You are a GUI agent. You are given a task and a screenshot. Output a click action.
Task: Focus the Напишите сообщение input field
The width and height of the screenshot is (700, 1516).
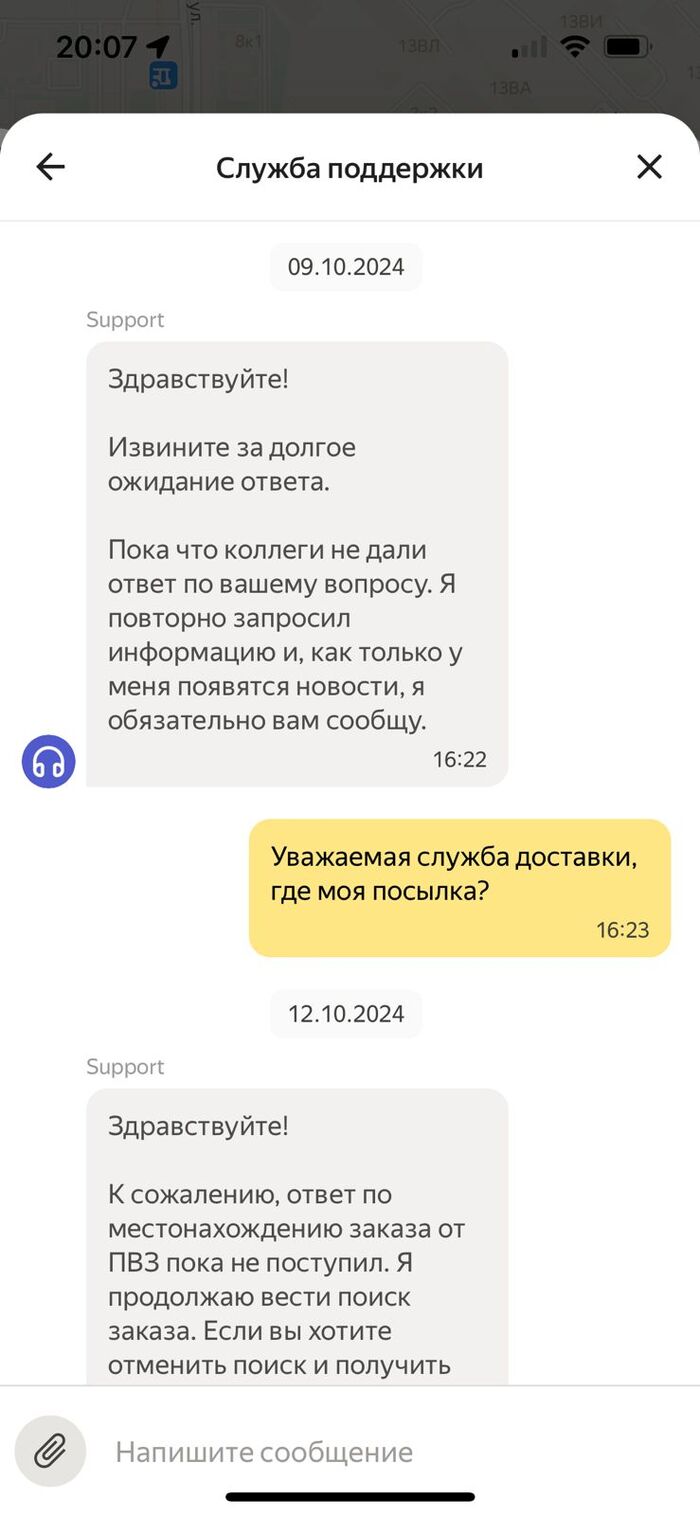point(380,1451)
